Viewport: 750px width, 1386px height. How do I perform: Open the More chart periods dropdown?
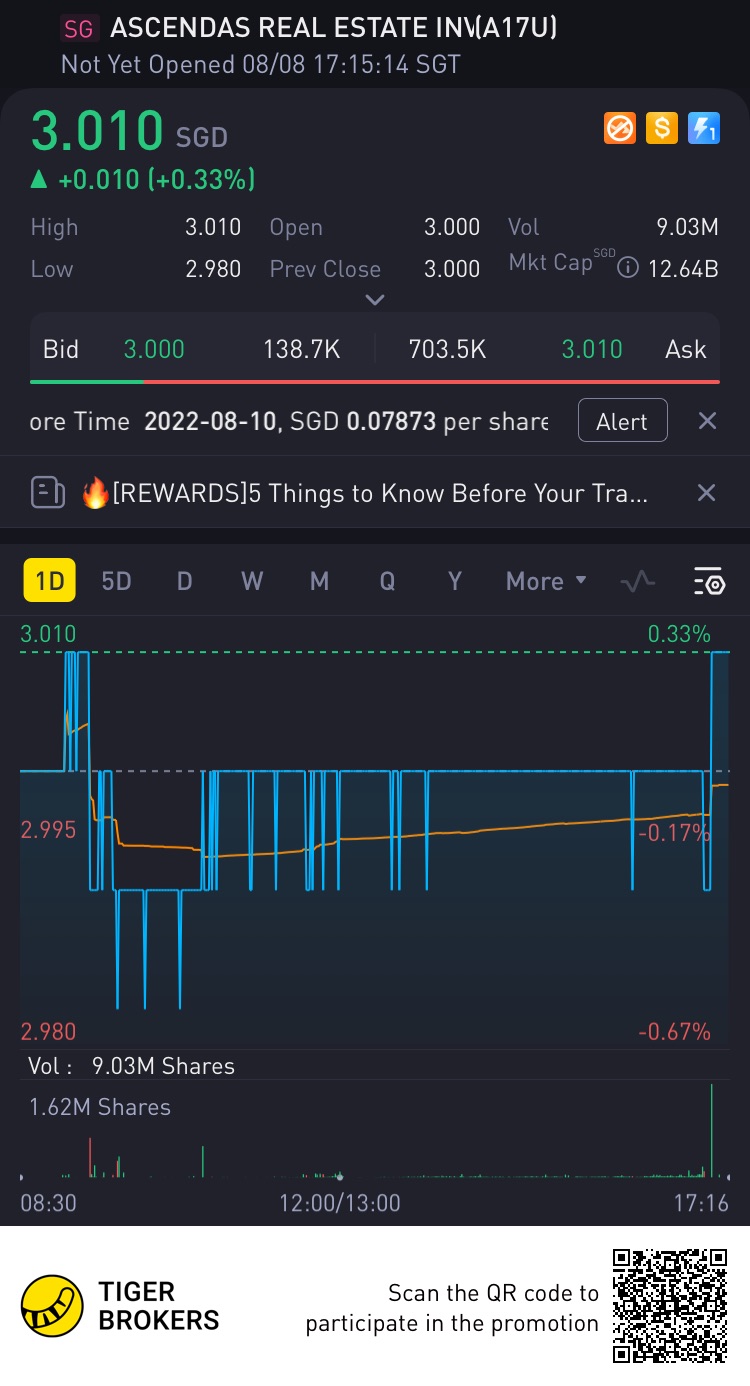546,581
